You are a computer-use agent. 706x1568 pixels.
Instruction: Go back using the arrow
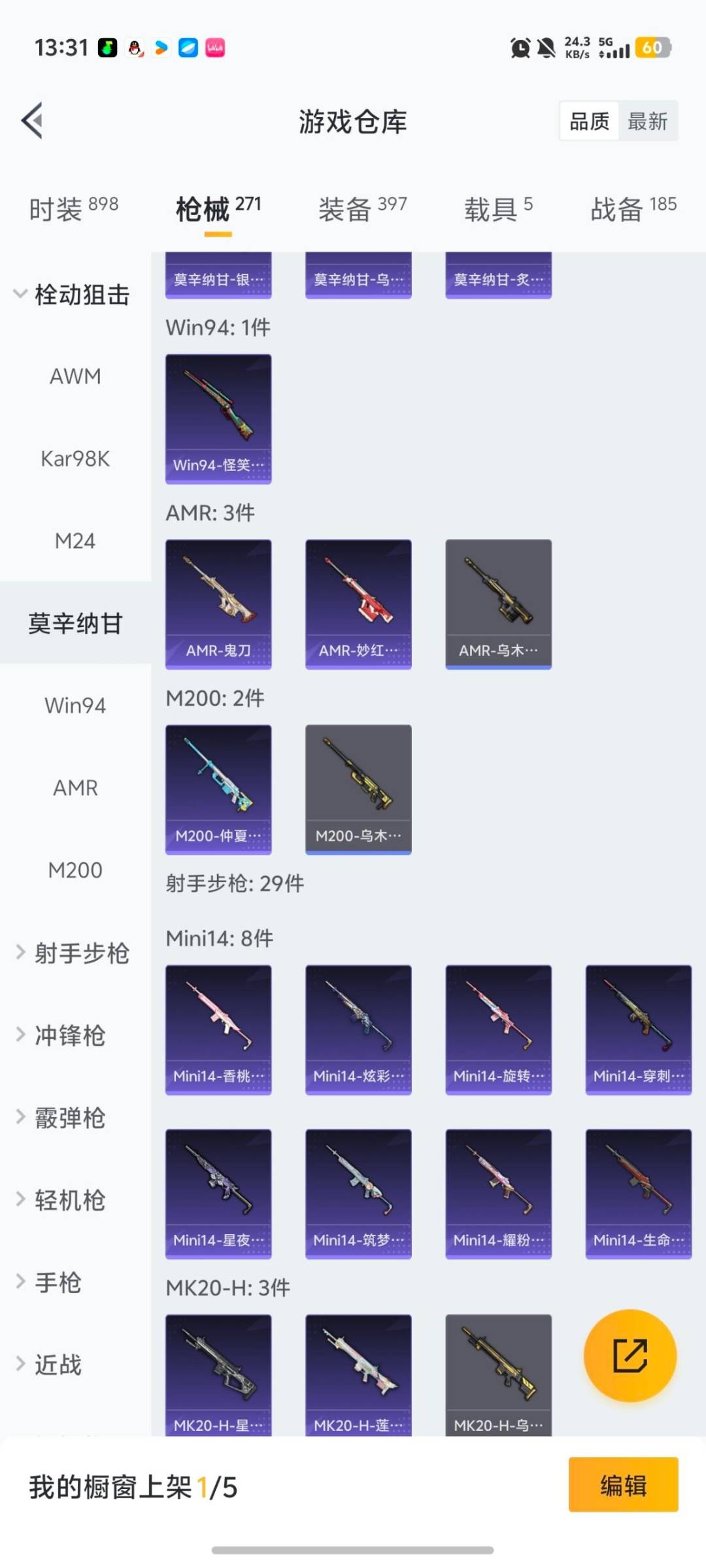[33, 120]
